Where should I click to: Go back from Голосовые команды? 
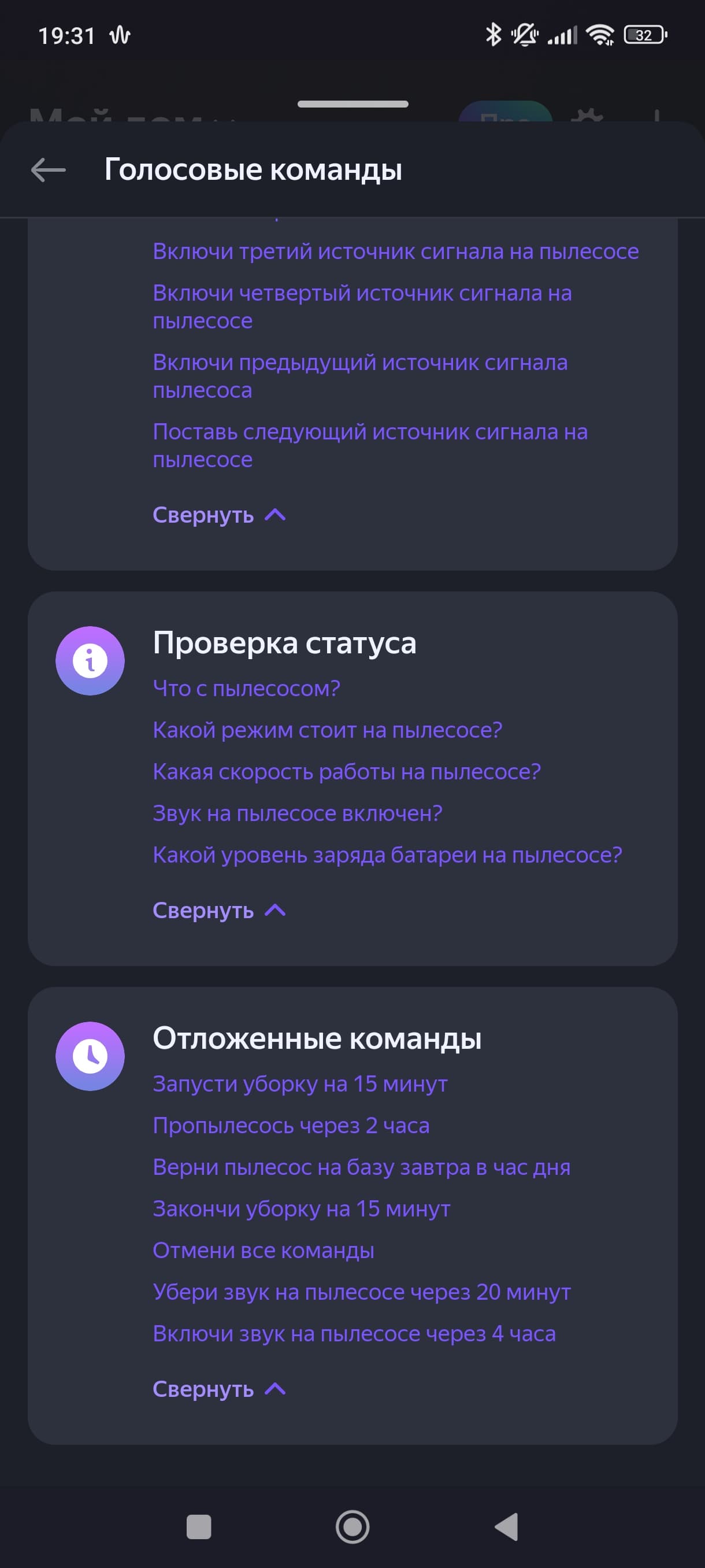(48, 170)
